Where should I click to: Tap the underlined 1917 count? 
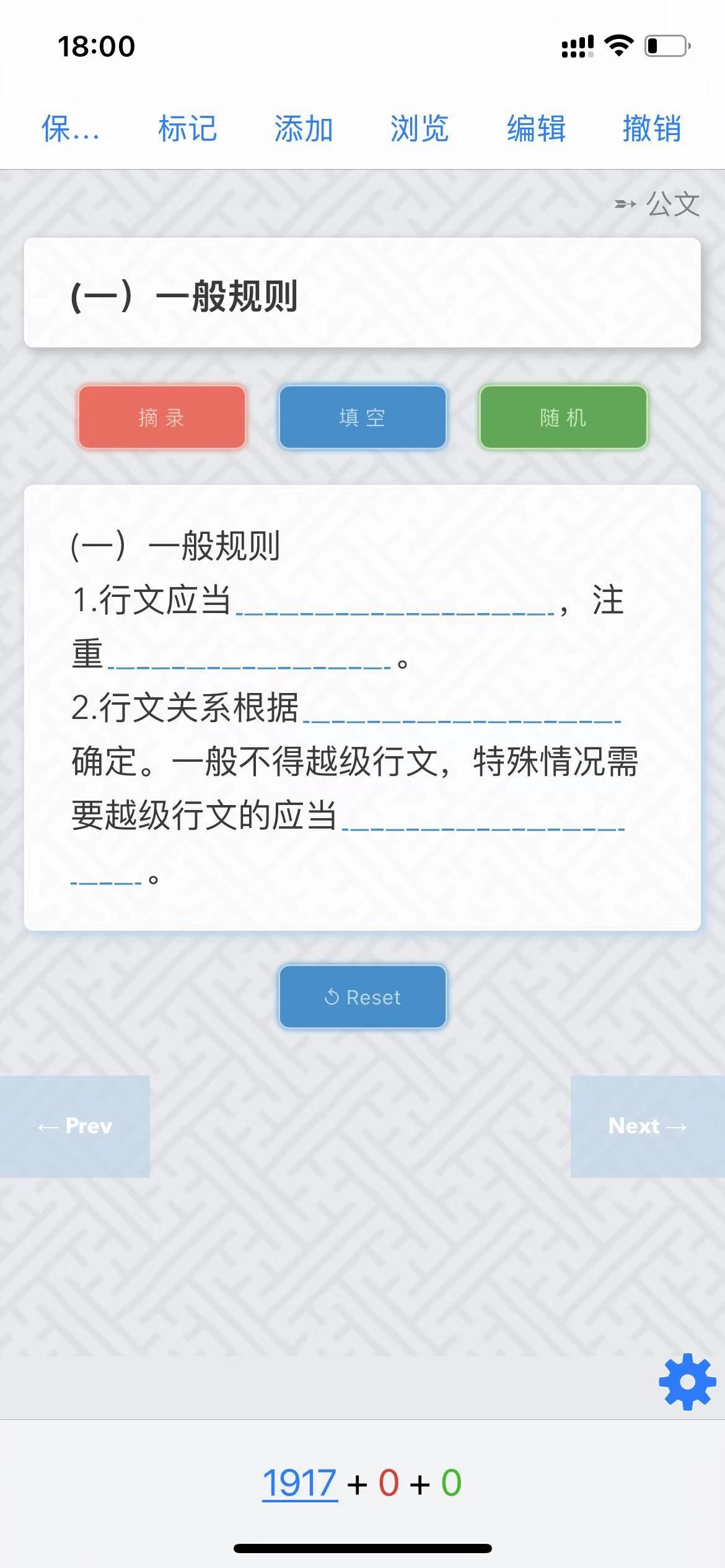coord(300,1483)
